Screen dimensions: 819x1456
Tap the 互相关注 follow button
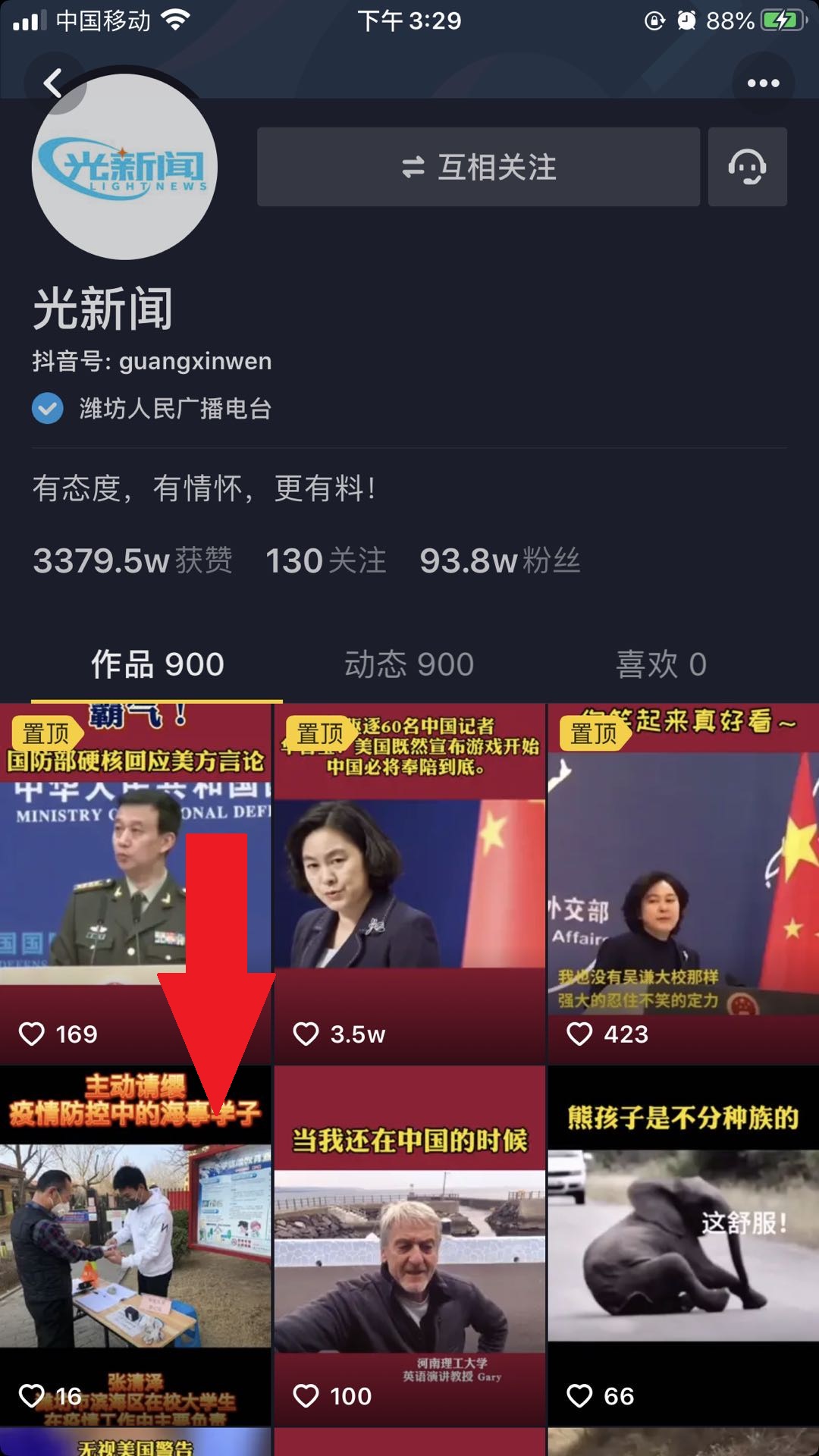(478, 167)
